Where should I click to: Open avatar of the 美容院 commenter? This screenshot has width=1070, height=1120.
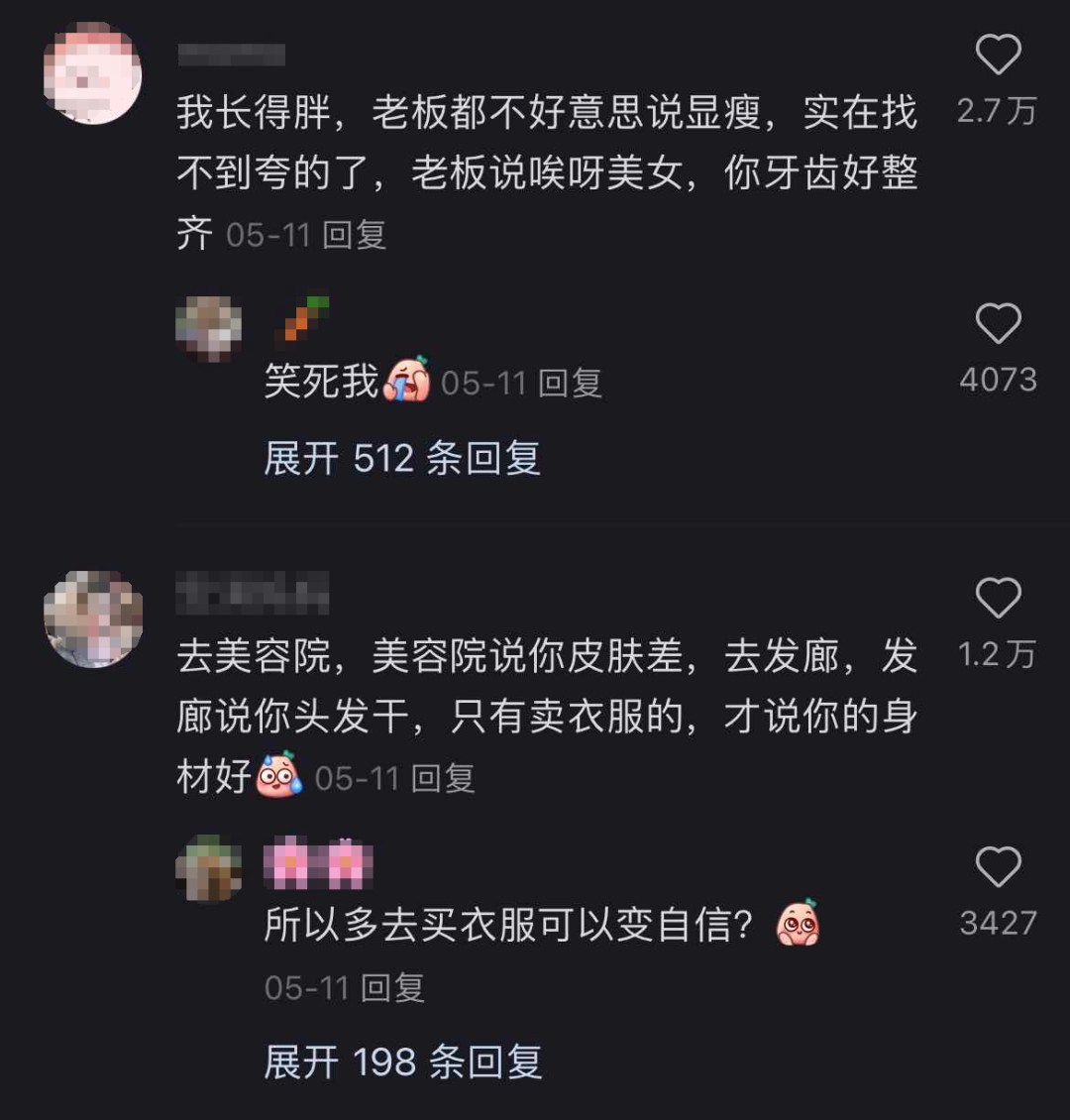pyautogui.click(x=93, y=617)
